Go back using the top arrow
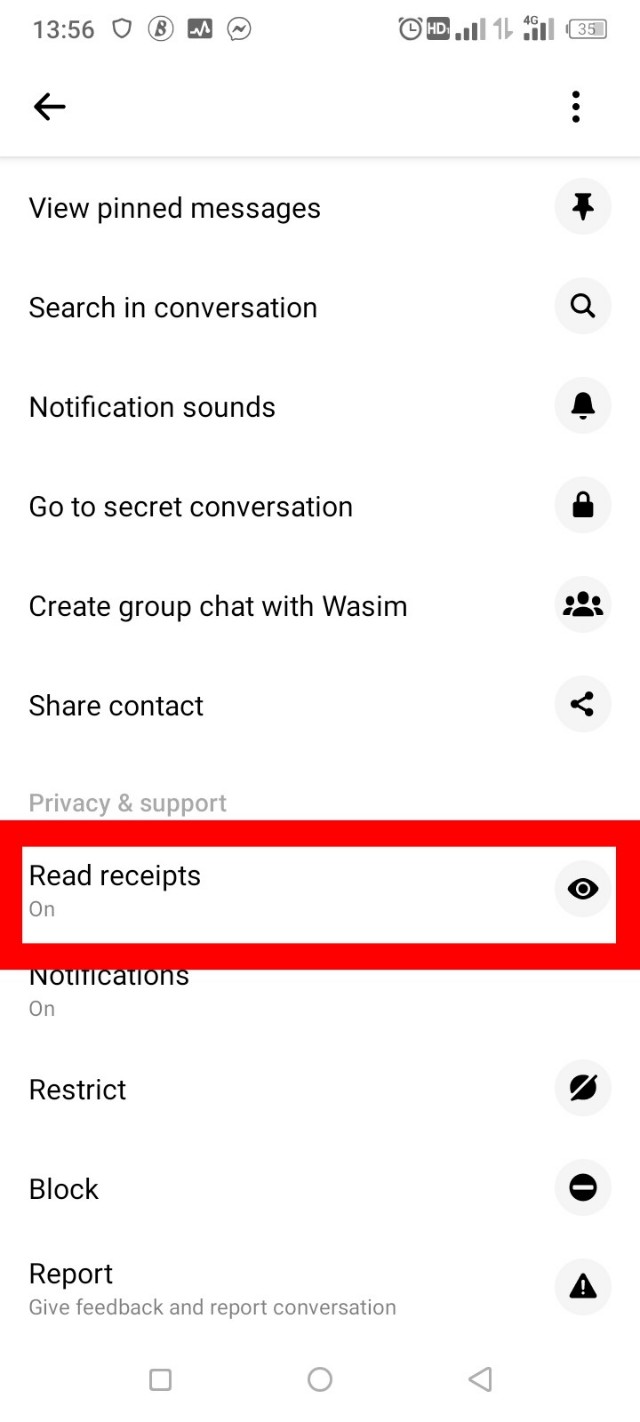Screen dimensions: 640x1422 (49, 107)
